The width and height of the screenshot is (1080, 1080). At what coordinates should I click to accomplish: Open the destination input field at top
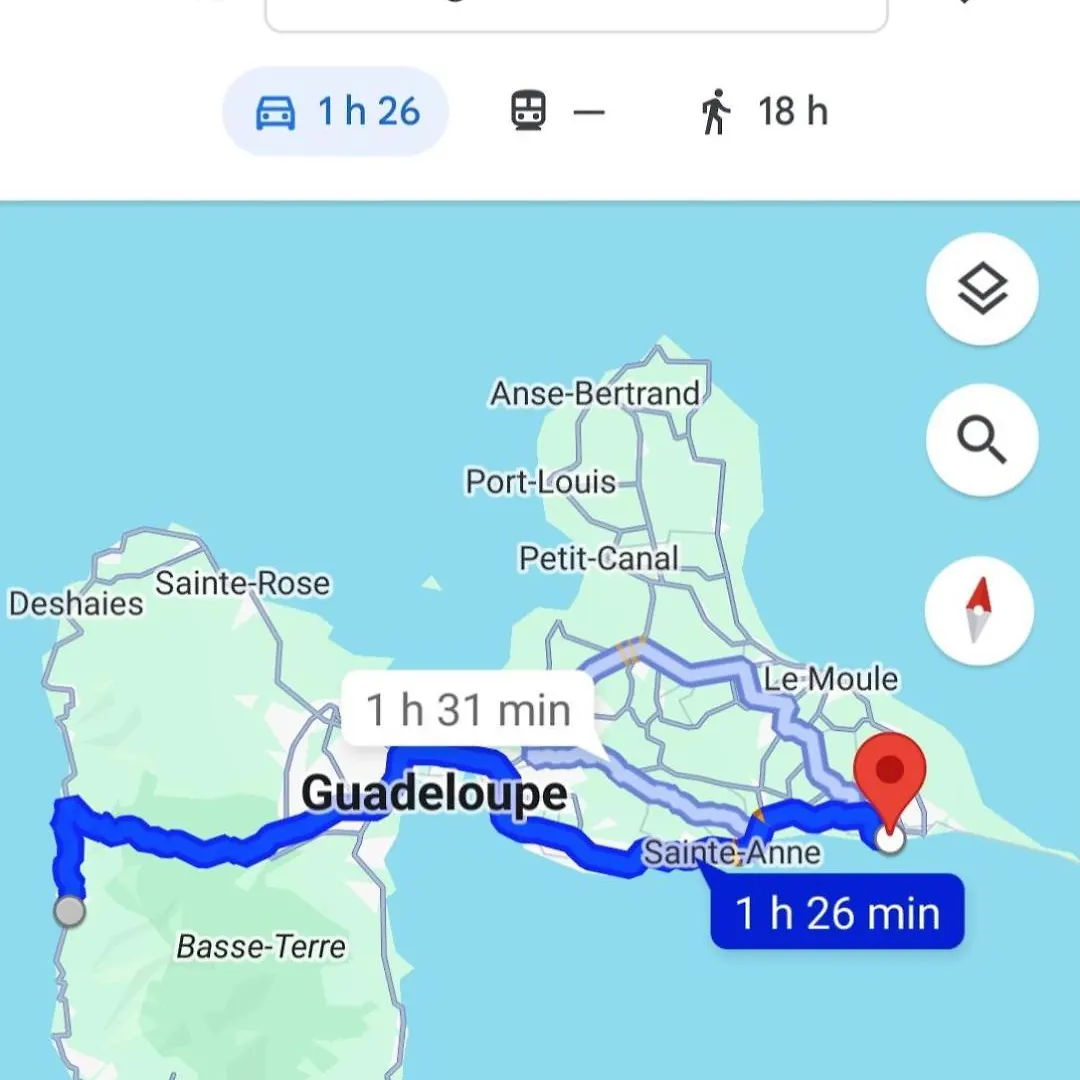pos(576,12)
